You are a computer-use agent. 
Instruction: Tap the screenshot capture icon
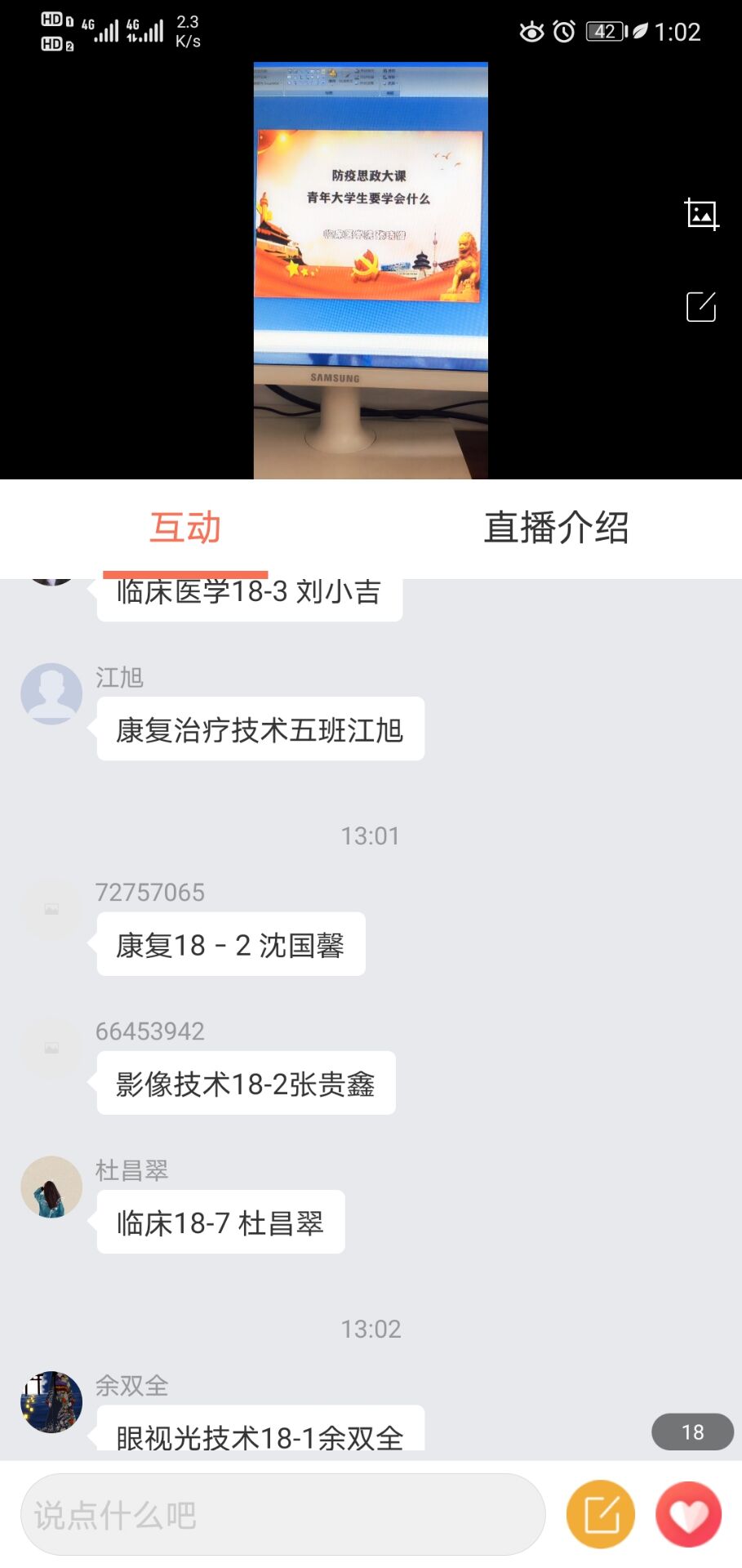pyautogui.click(x=701, y=215)
